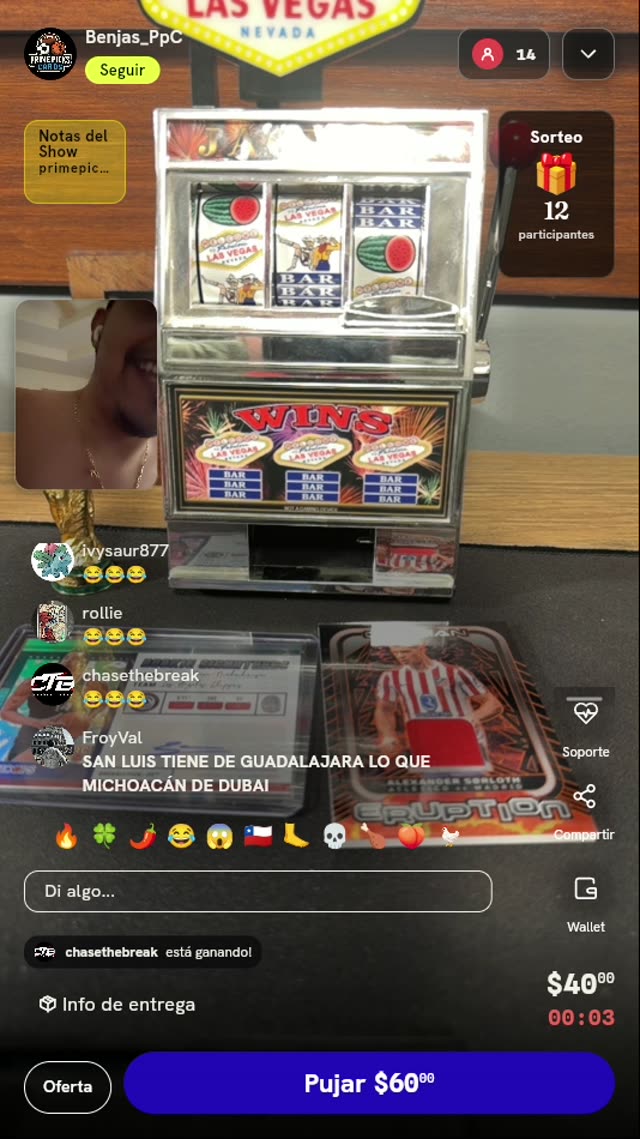Expand the dropdown chevron at top right
The image size is (640, 1139).
point(588,54)
